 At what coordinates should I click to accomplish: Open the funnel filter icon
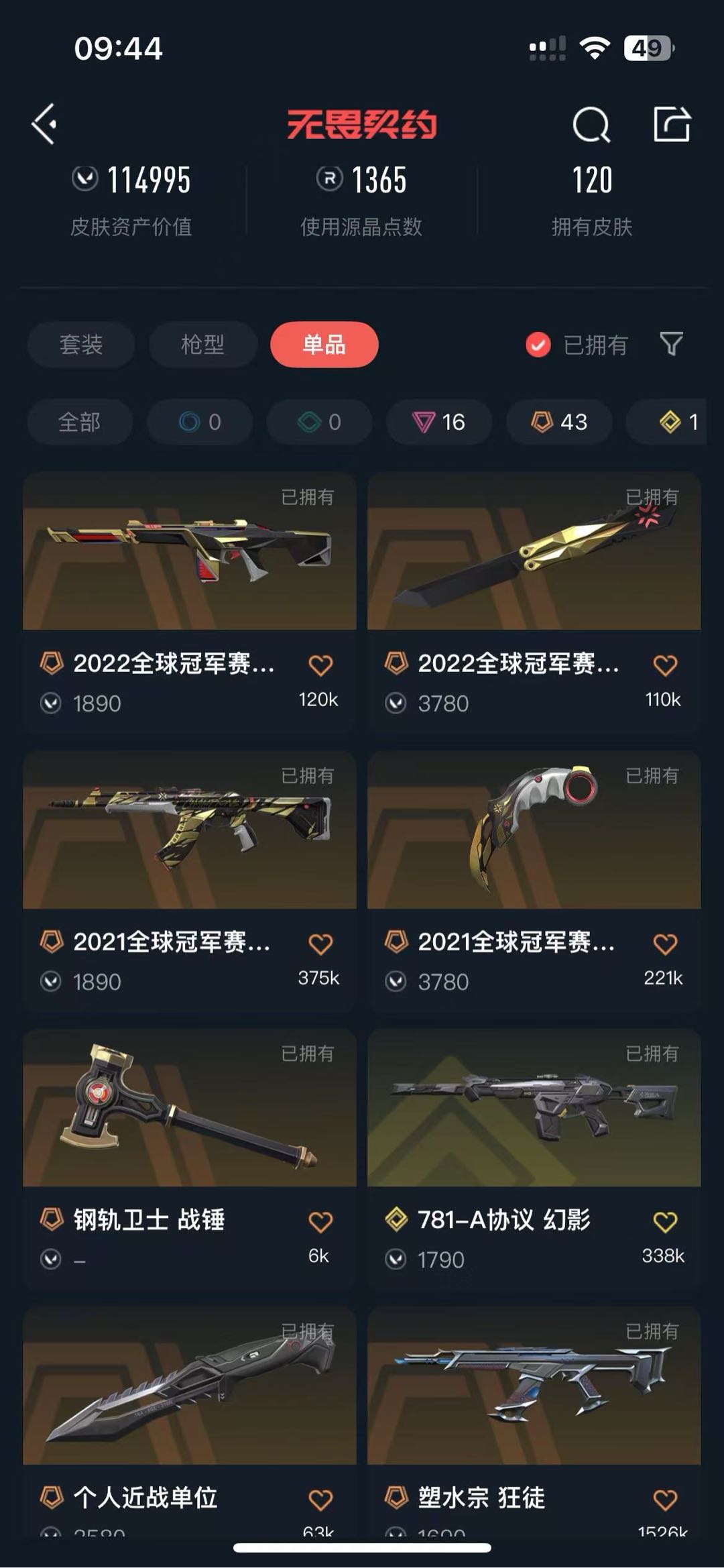click(671, 344)
